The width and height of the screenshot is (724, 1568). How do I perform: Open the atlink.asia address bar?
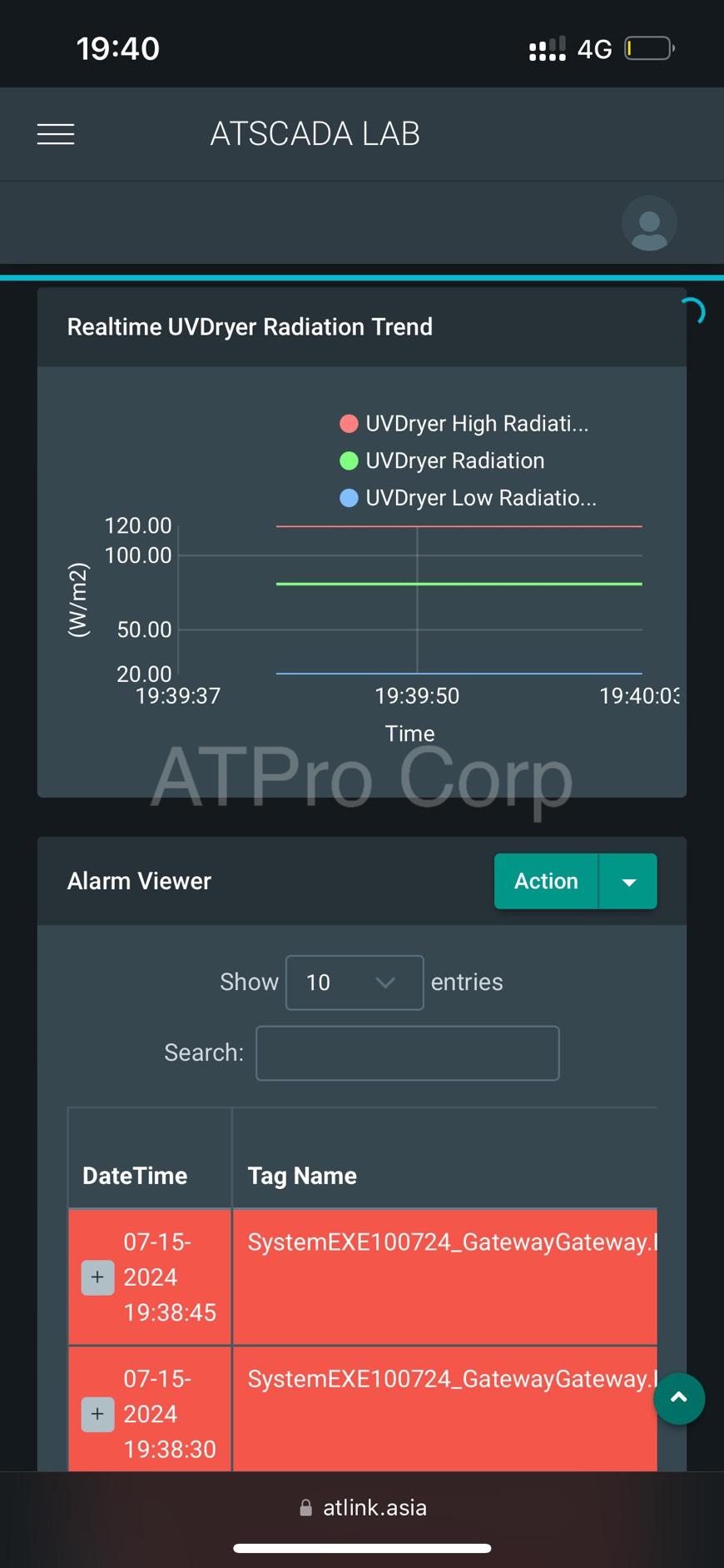(363, 1507)
